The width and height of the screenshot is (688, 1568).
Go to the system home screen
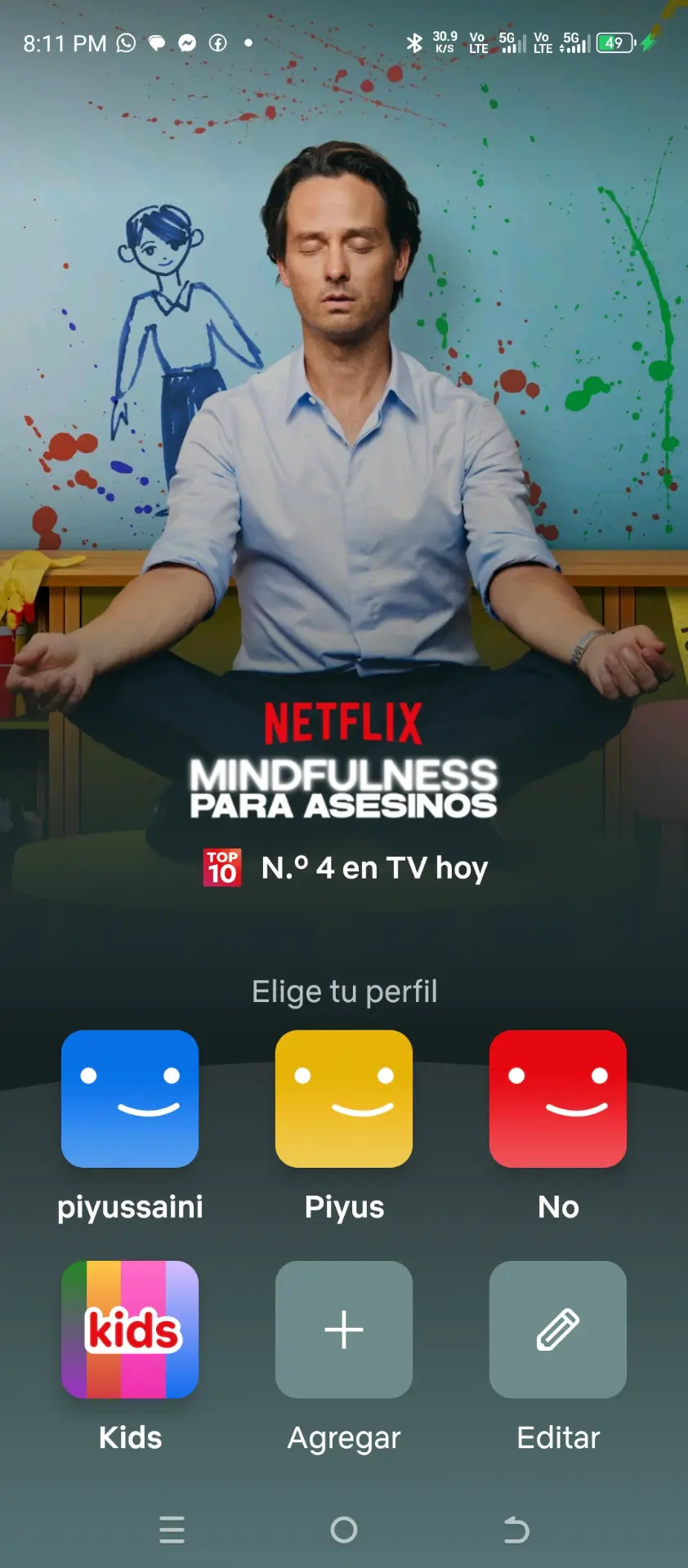click(x=344, y=1530)
